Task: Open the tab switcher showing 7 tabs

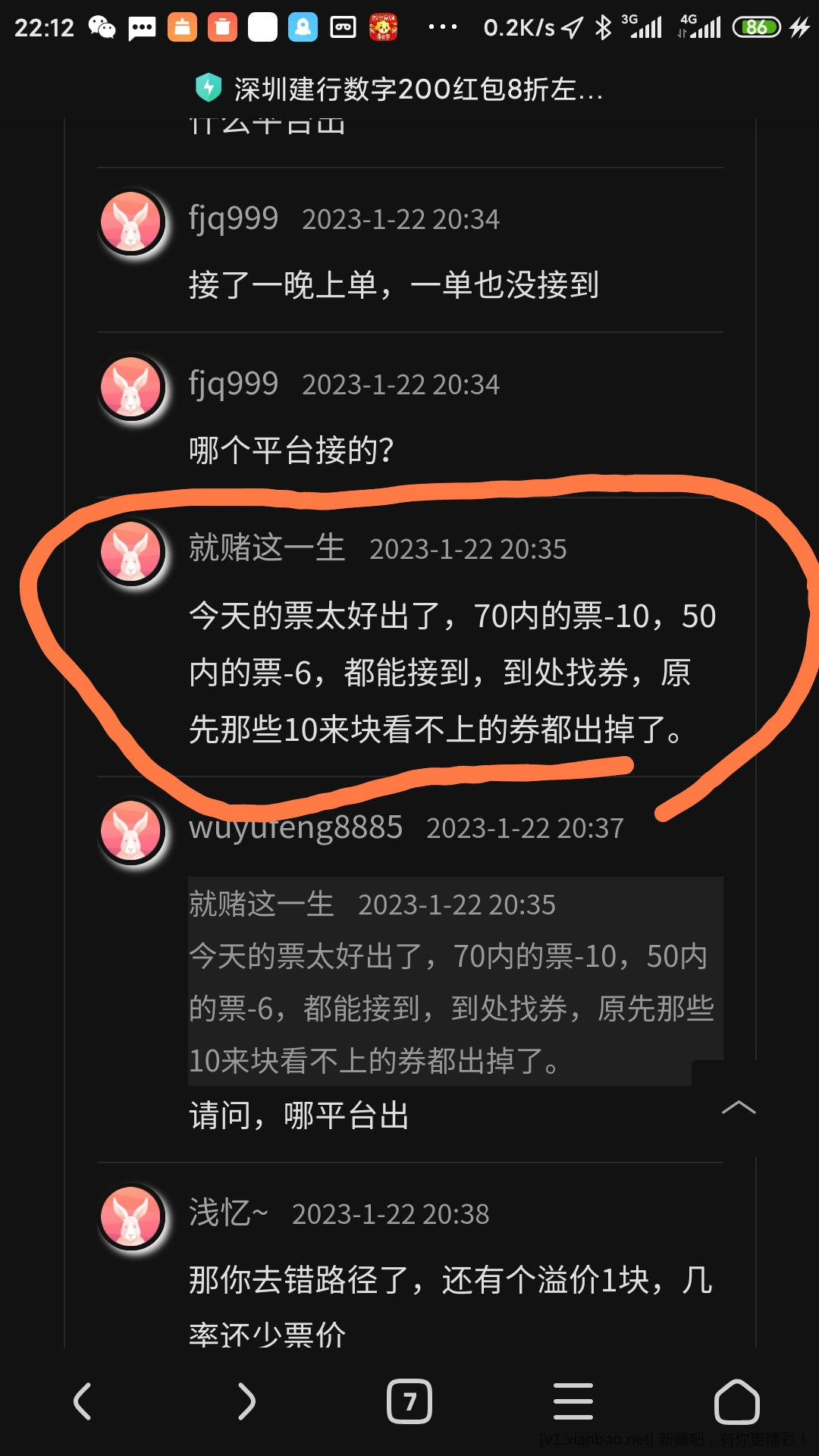Action: [x=409, y=1401]
